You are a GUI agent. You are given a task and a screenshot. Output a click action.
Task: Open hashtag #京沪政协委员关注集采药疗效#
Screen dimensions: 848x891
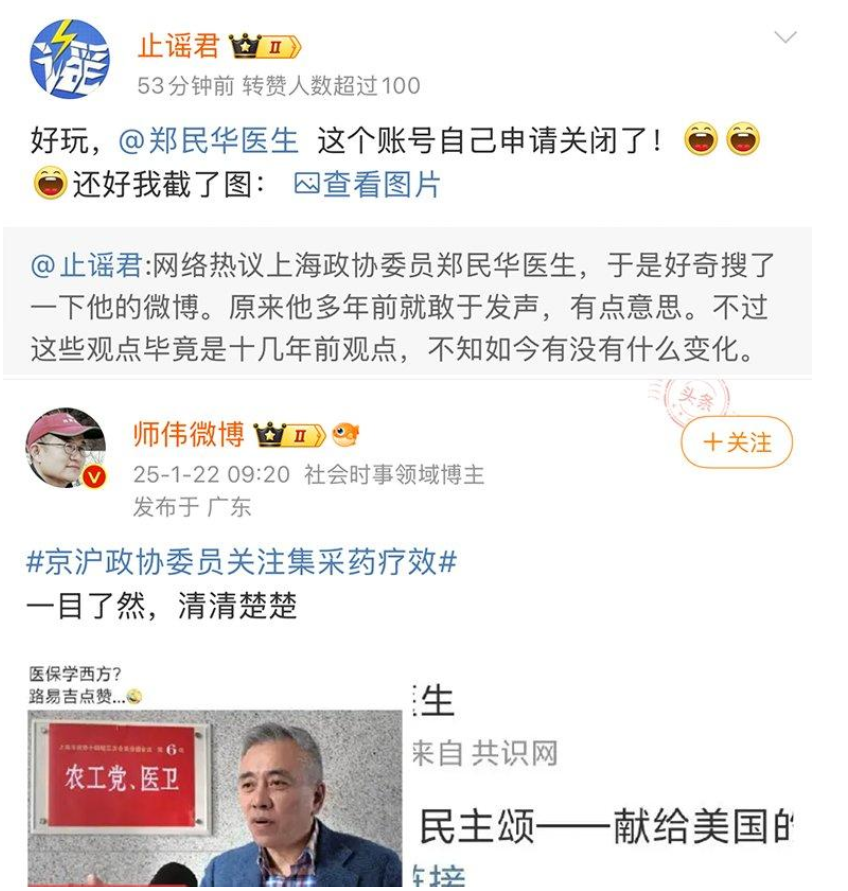click(x=241, y=562)
